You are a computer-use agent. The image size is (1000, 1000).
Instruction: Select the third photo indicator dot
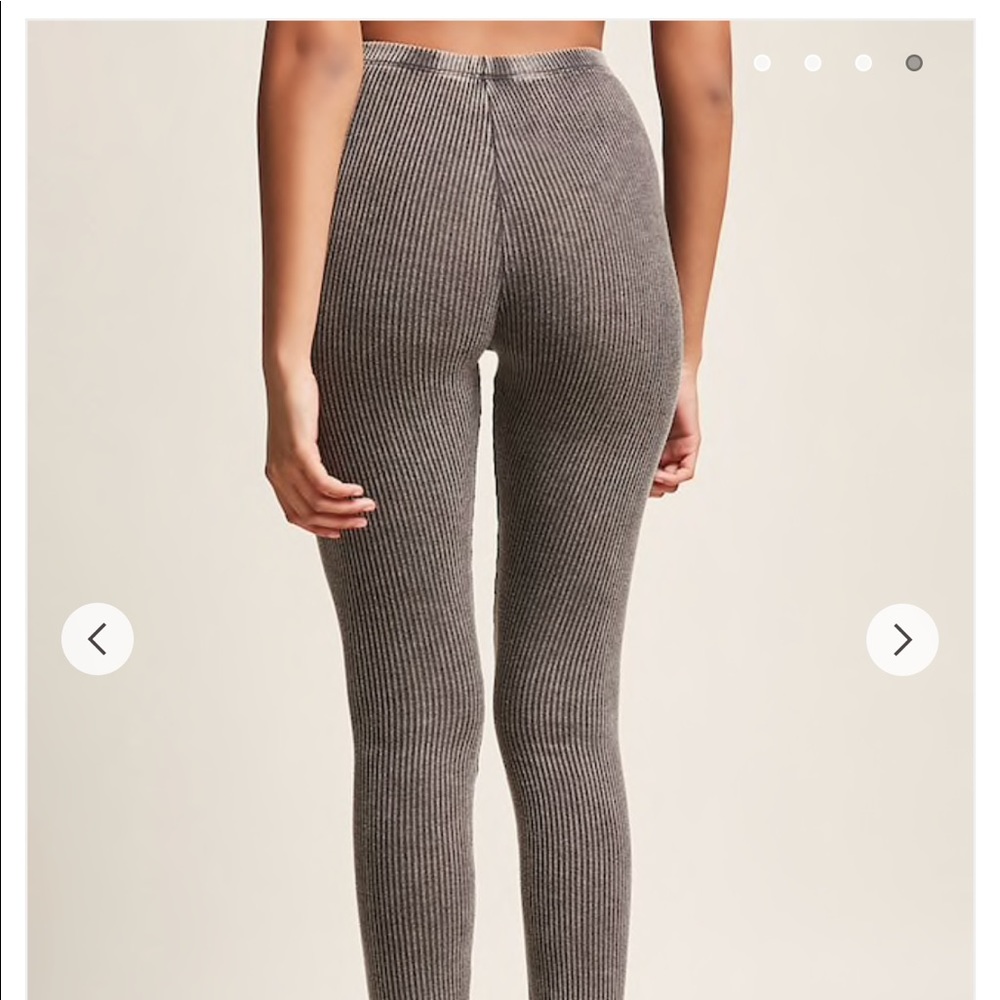[863, 63]
